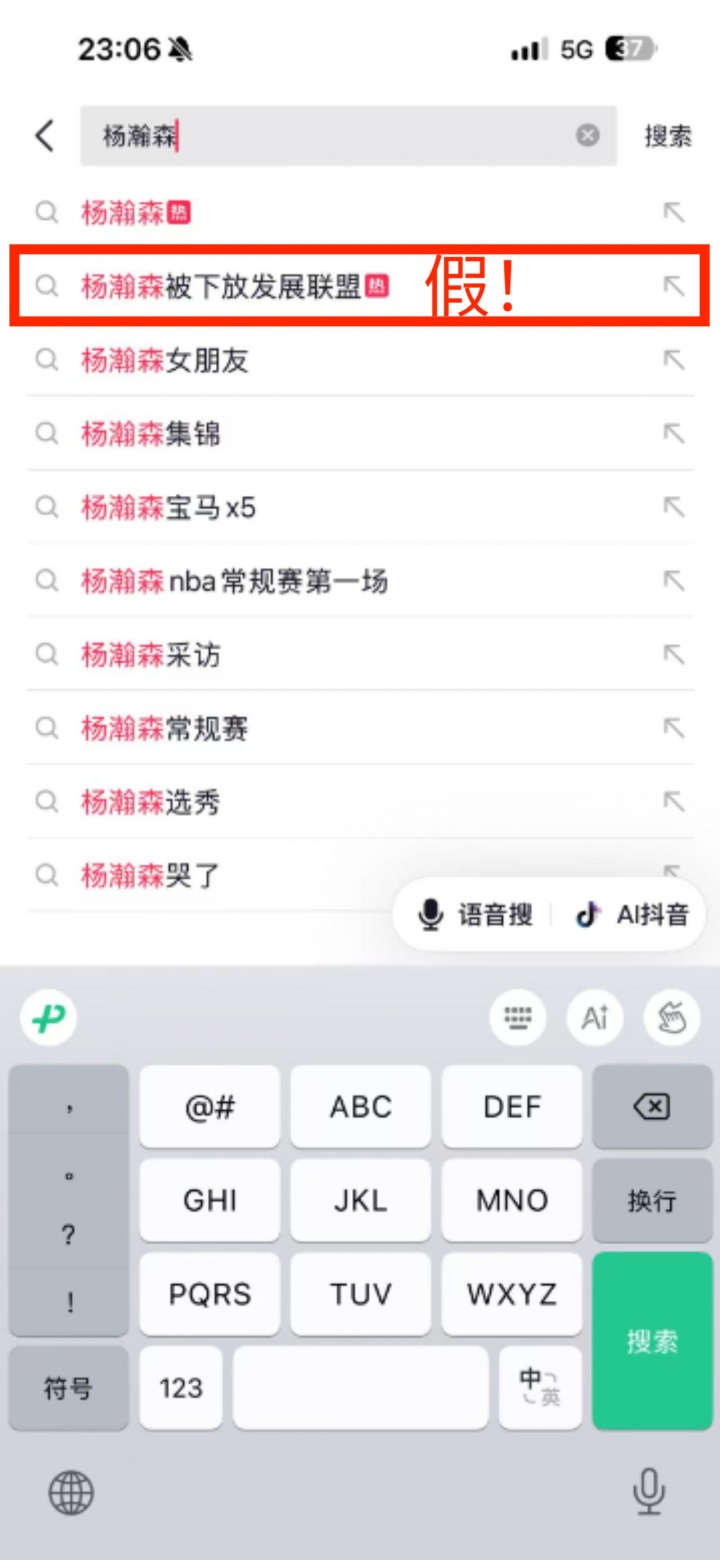Image resolution: width=720 pixels, height=1560 pixels.
Task: Switch keyboard to 123 numeric mode
Action: pyautogui.click(x=181, y=1388)
